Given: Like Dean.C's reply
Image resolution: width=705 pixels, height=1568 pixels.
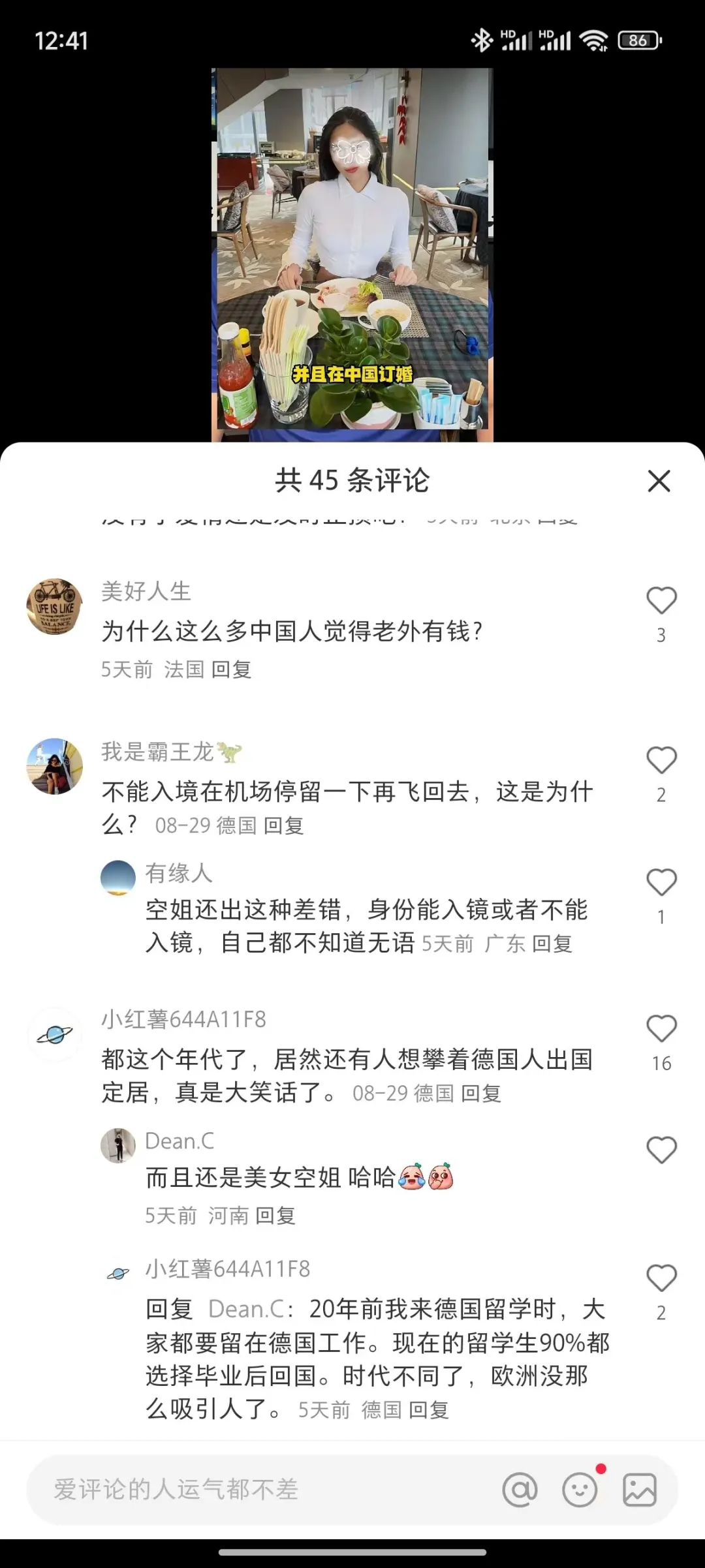Looking at the screenshot, I should [x=661, y=1150].
